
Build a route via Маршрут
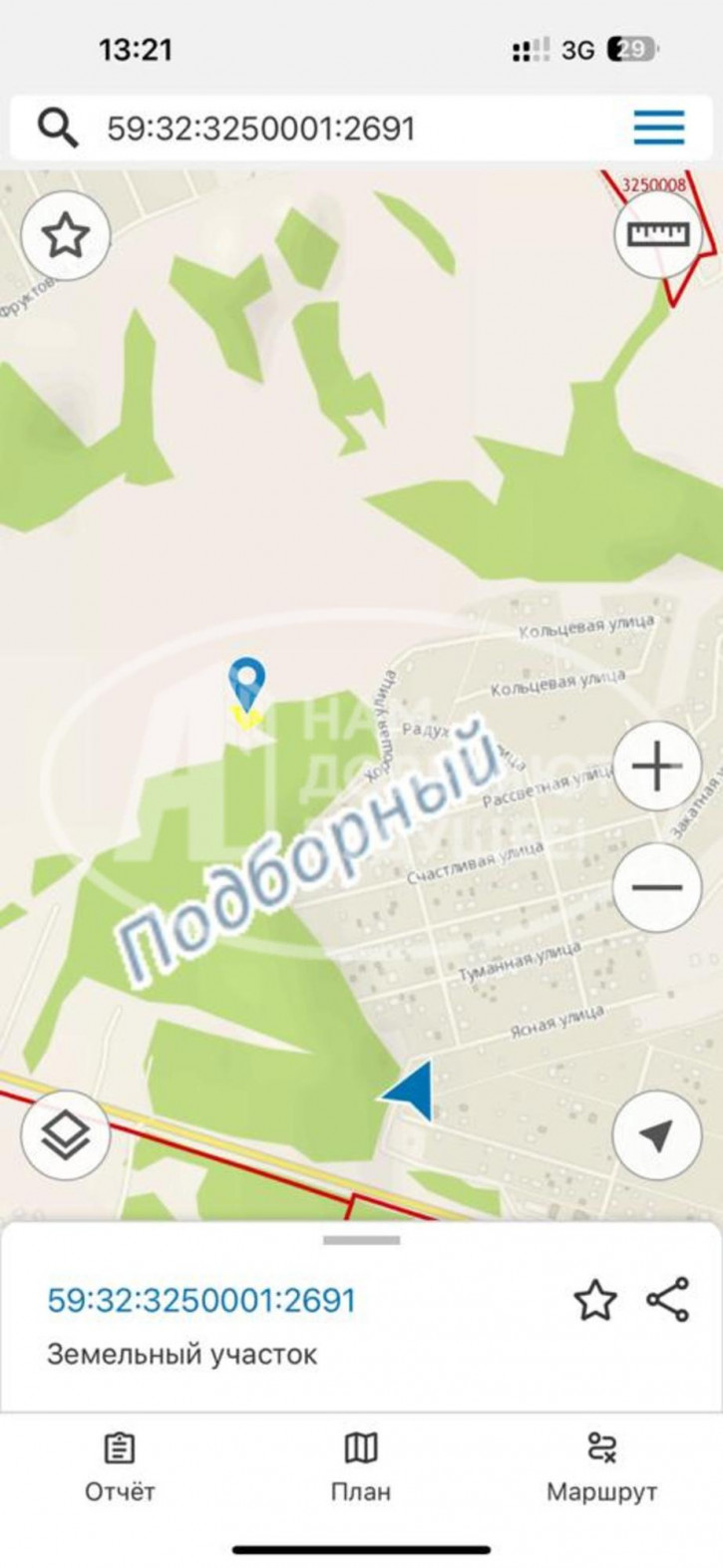601,1466
